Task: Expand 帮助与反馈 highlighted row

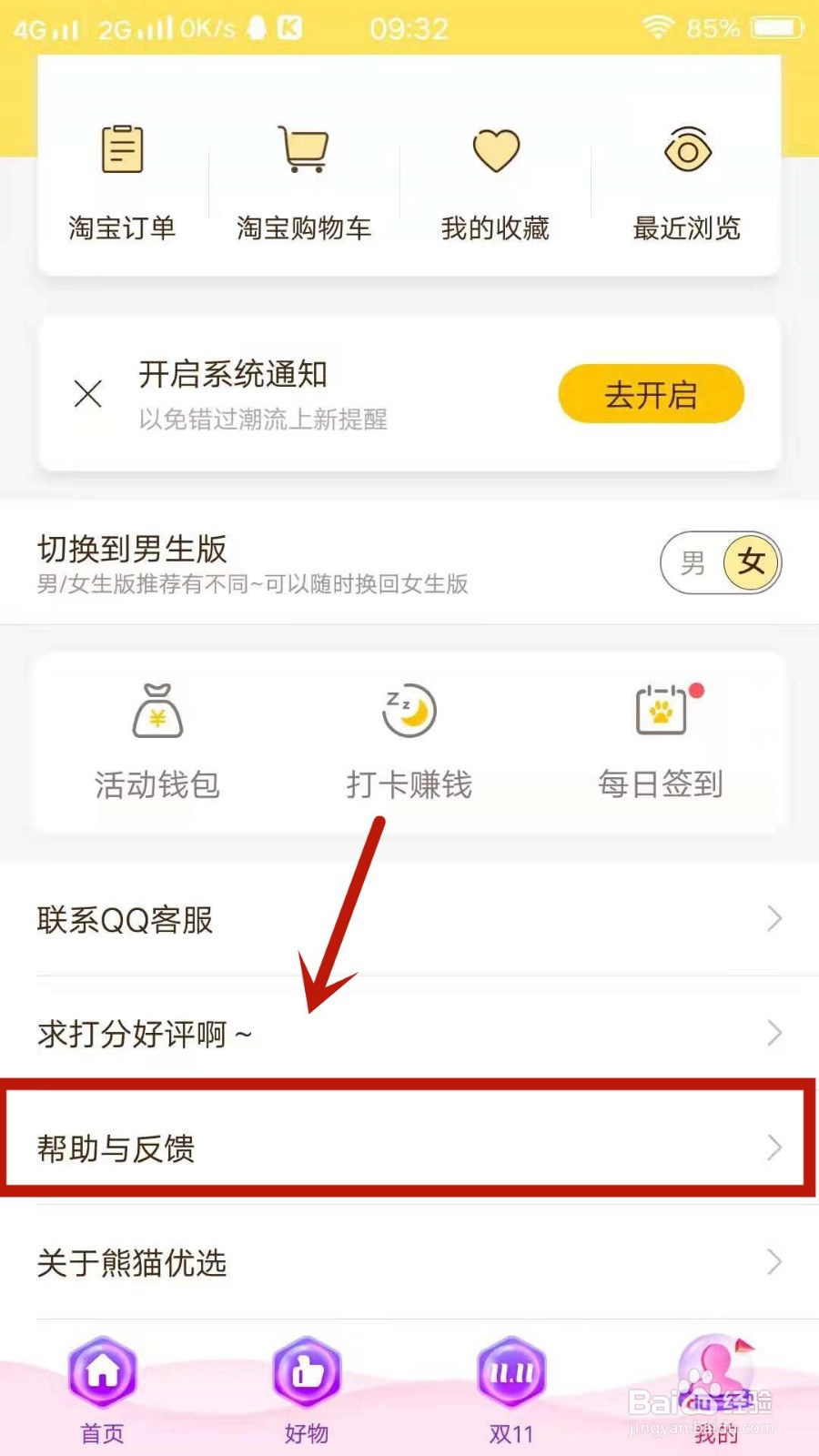Action: coord(409,1148)
